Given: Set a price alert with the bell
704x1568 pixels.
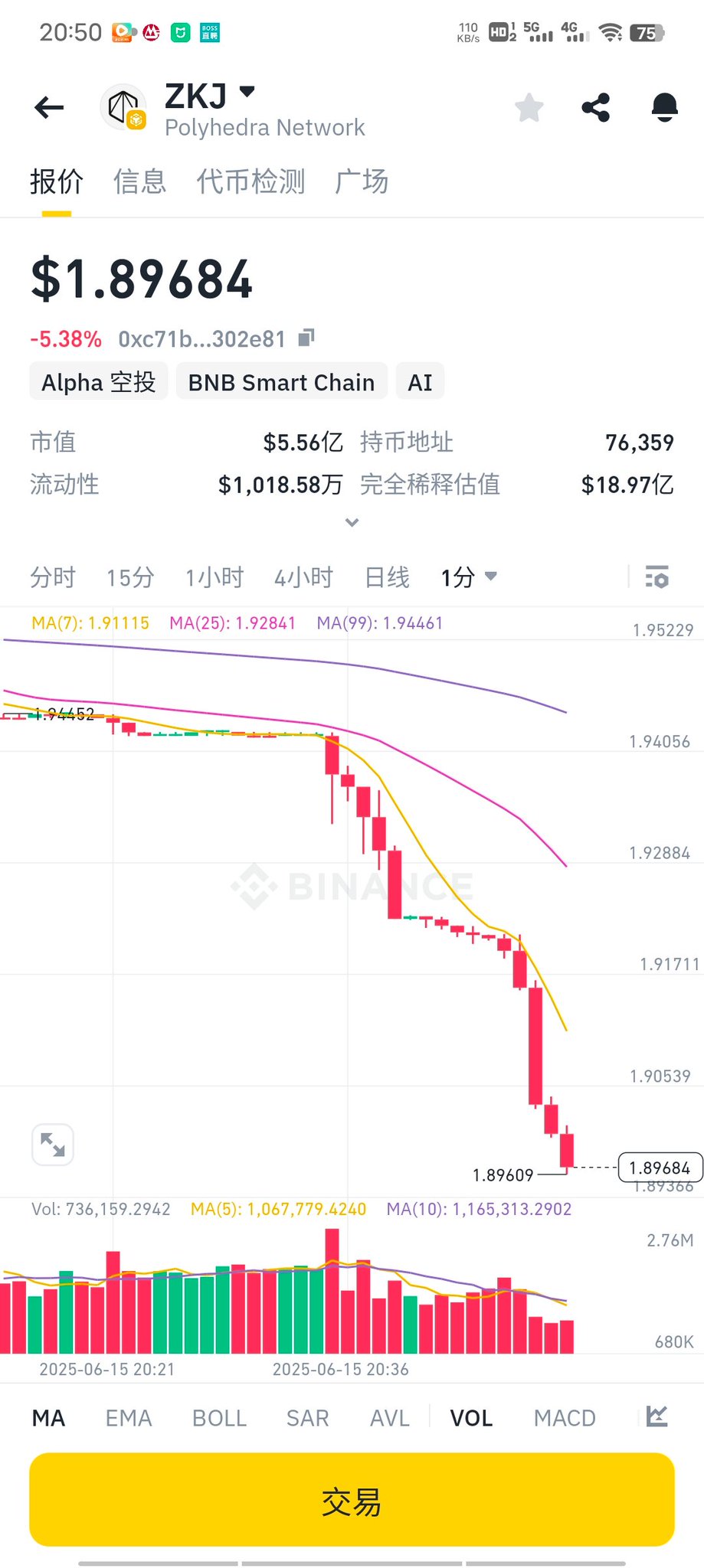Looking at the screenshot, I should pos(664,108).
